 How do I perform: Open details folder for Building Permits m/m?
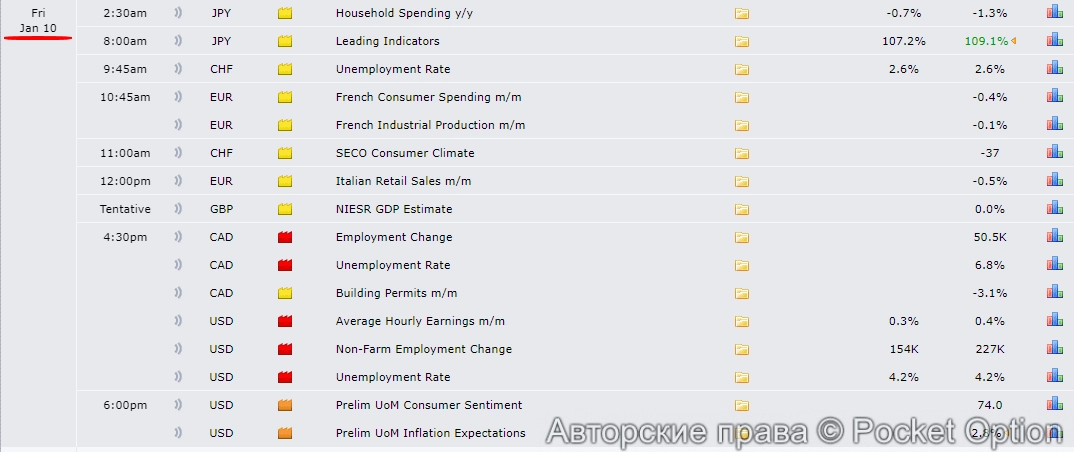(x=741, y=294)
